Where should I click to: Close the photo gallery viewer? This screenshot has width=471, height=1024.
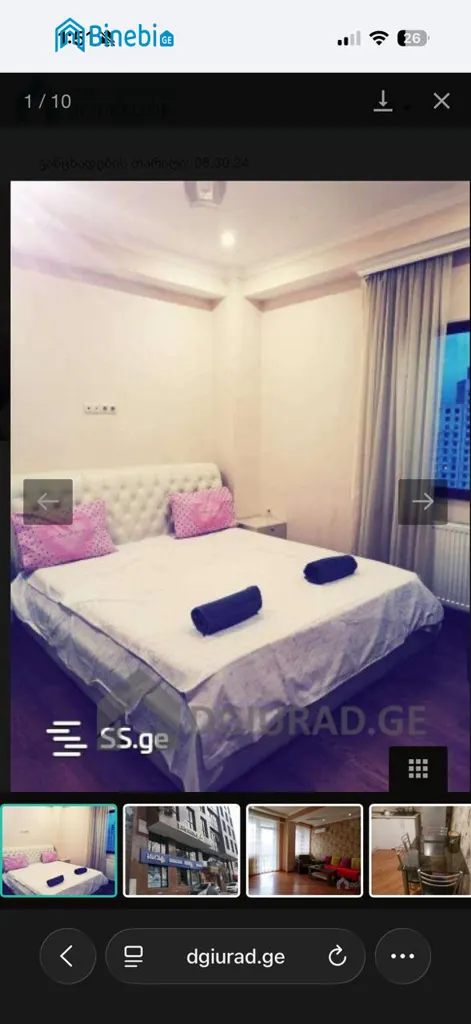pyautogui.click(x=442, y=101)
